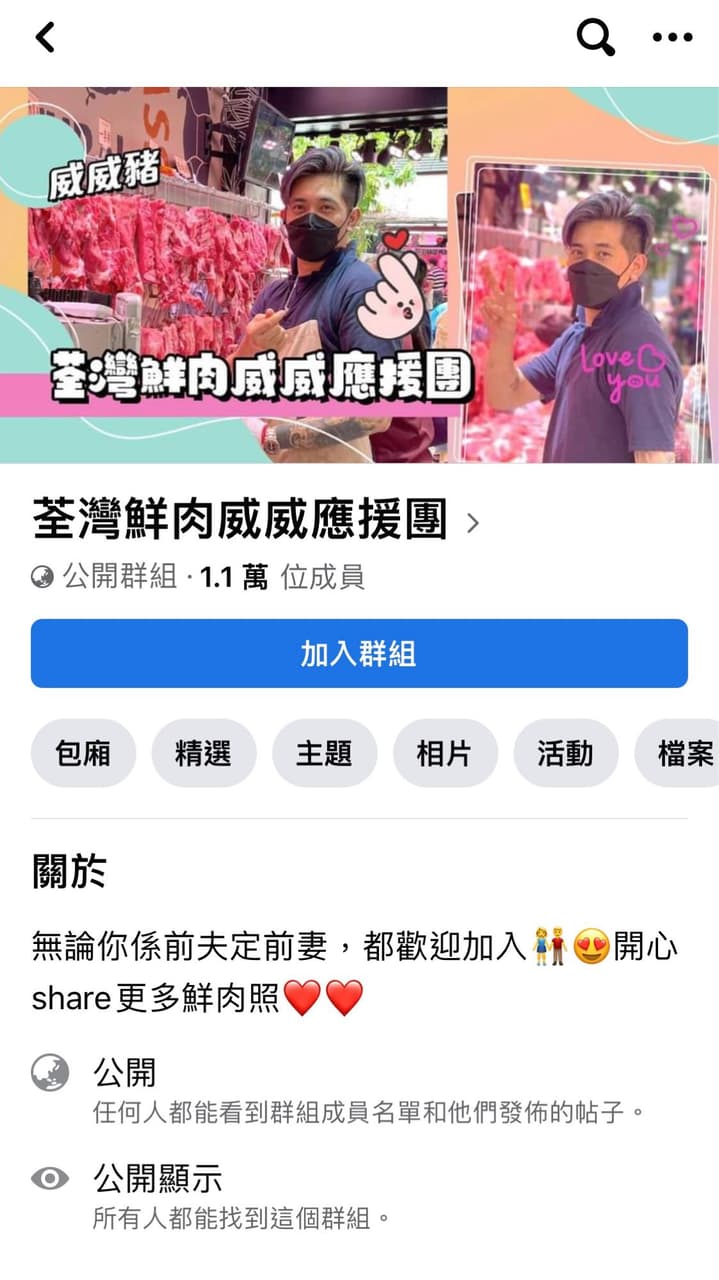Open group title 荃灣鮮肉威威應援團 details
Screen dimensions: 719x1280
[256, 521]
